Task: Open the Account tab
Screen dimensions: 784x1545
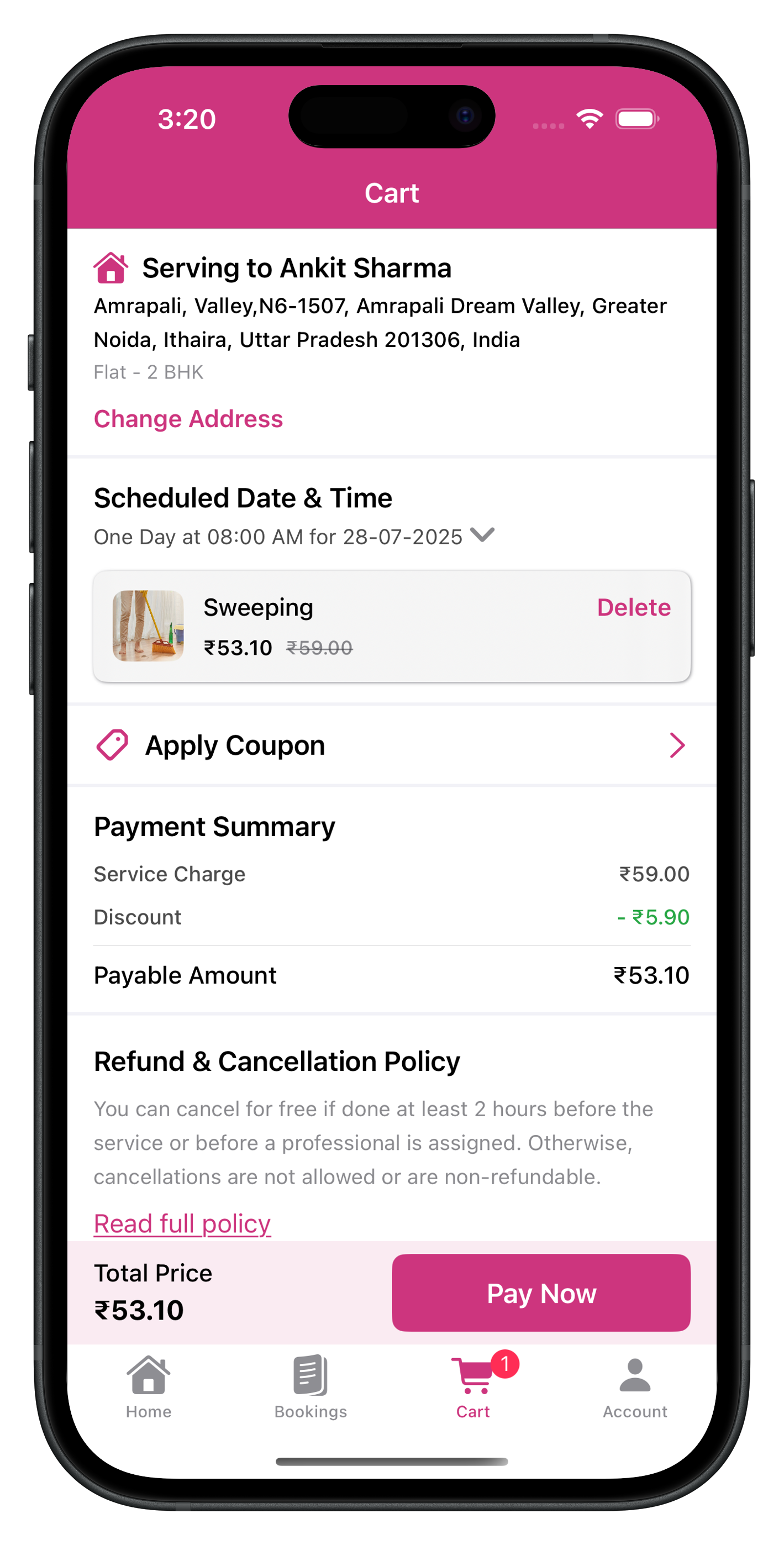Action: click(635, 1386)
